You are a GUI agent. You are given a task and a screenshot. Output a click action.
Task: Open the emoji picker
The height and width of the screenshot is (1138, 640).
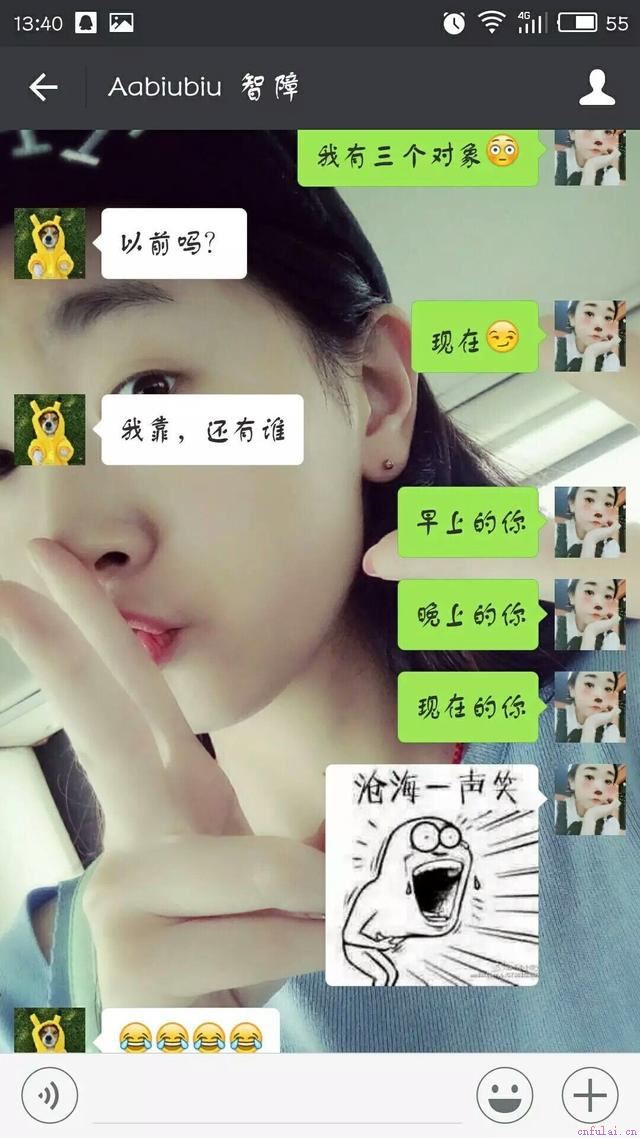(504, 1095)
